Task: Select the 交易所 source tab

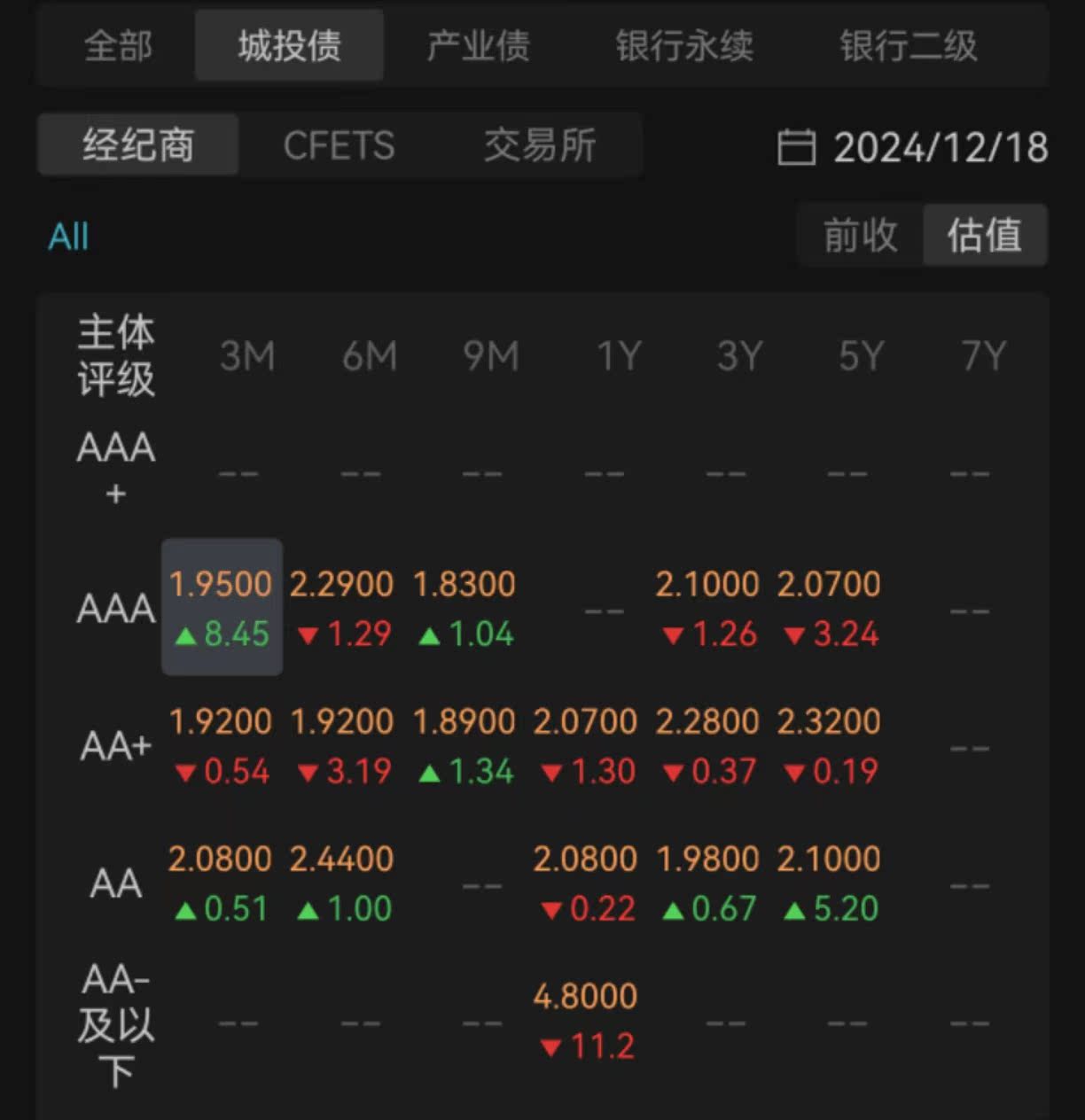Action: tap(538, 144)
